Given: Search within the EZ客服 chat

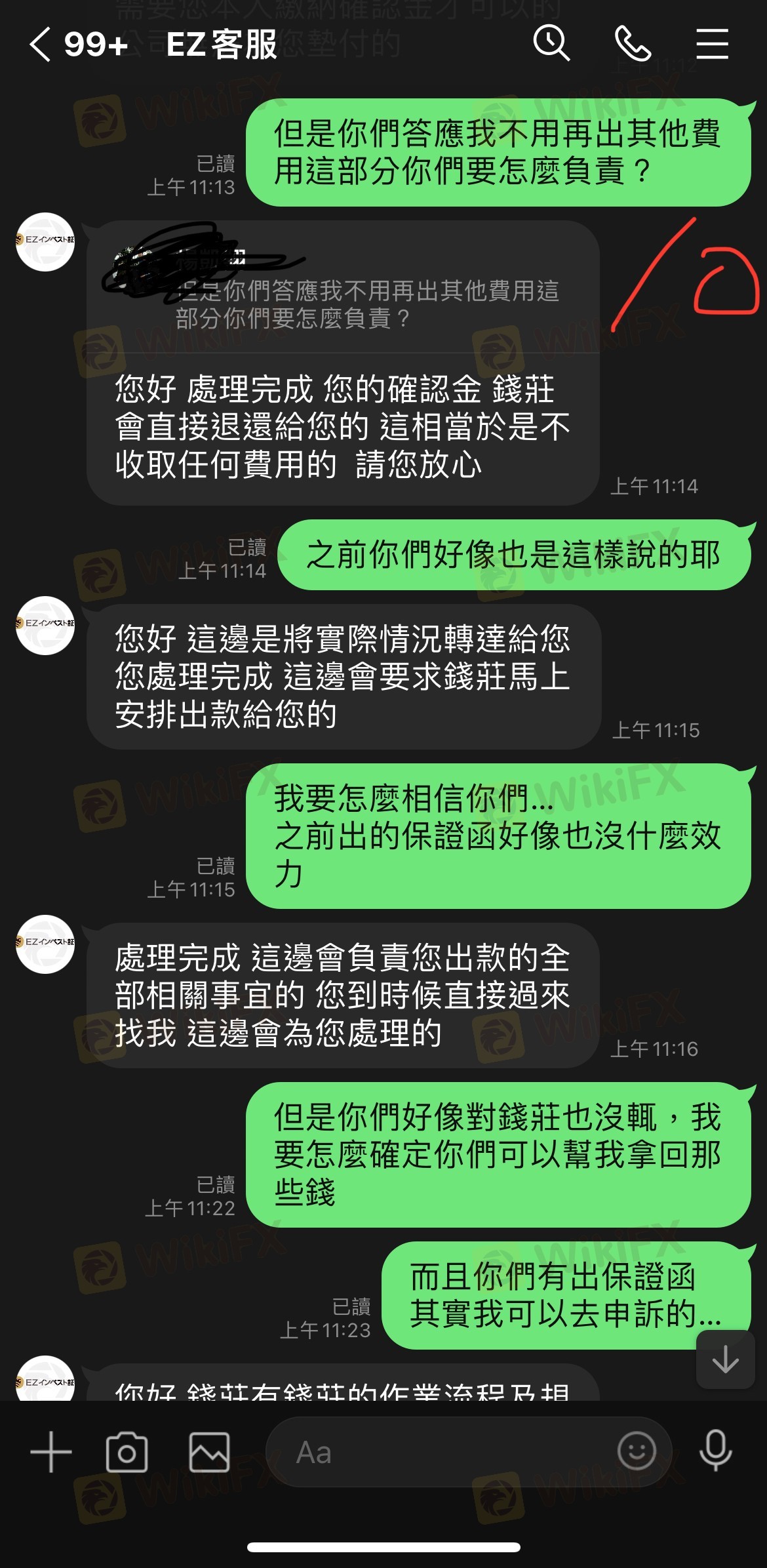Looking at the screenshot, I should (551, 44).
